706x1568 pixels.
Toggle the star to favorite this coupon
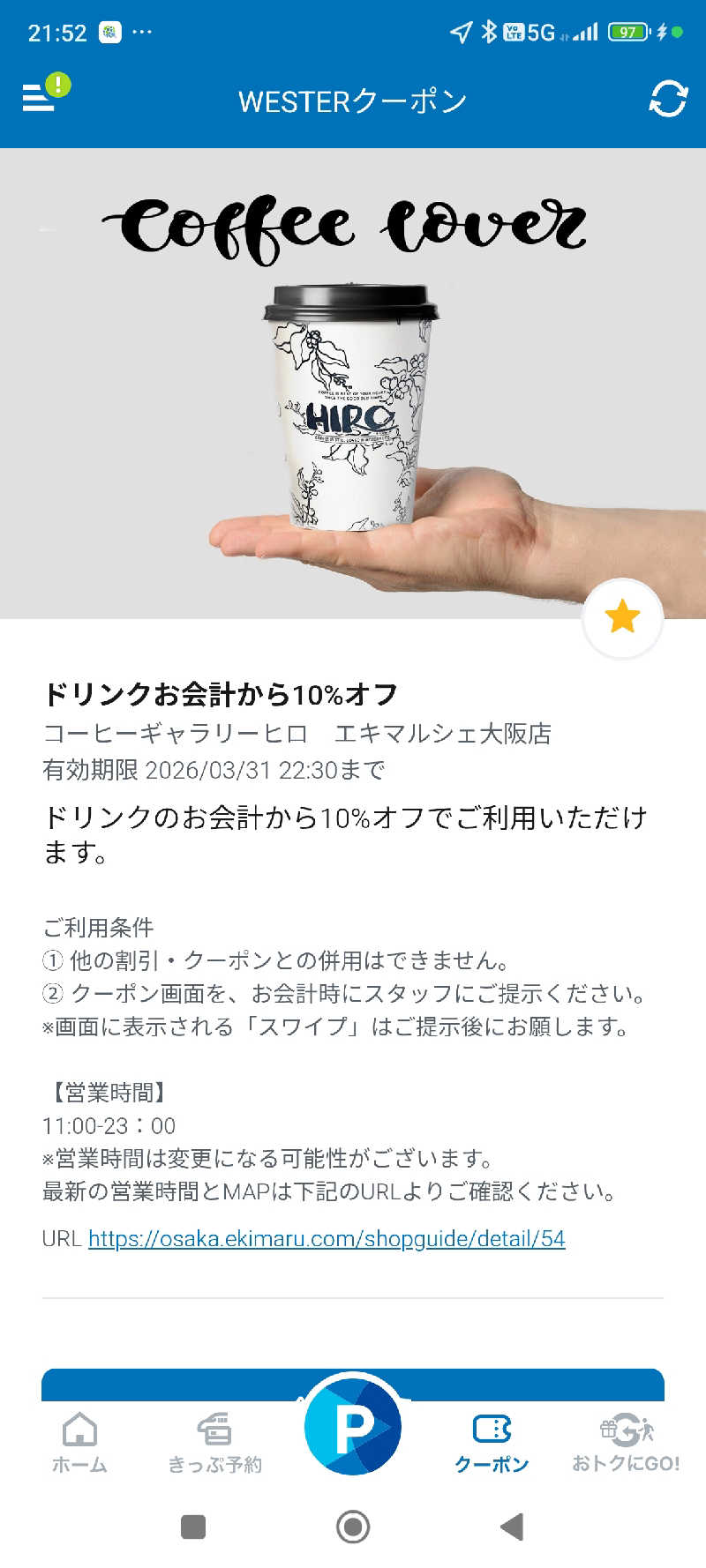pos(622,618)
